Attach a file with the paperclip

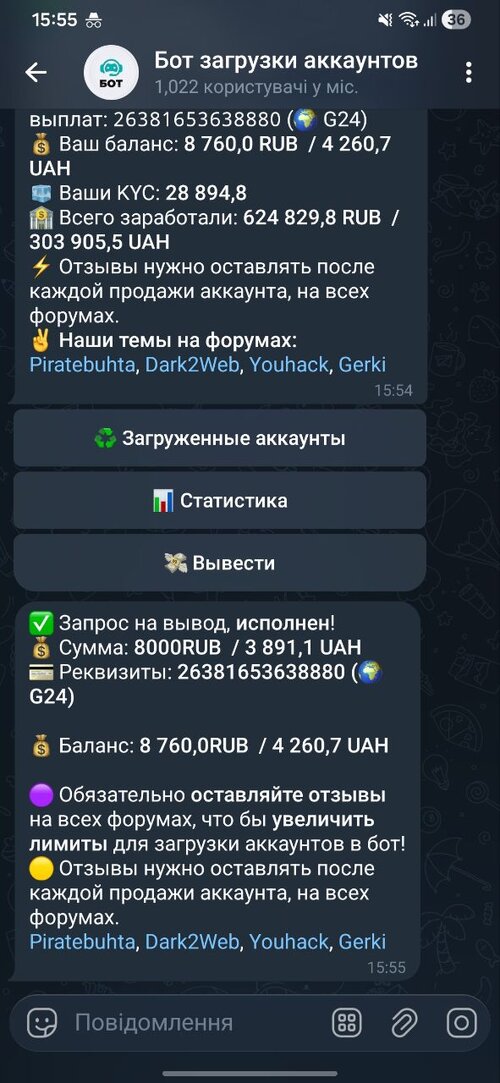[404, 1022]
